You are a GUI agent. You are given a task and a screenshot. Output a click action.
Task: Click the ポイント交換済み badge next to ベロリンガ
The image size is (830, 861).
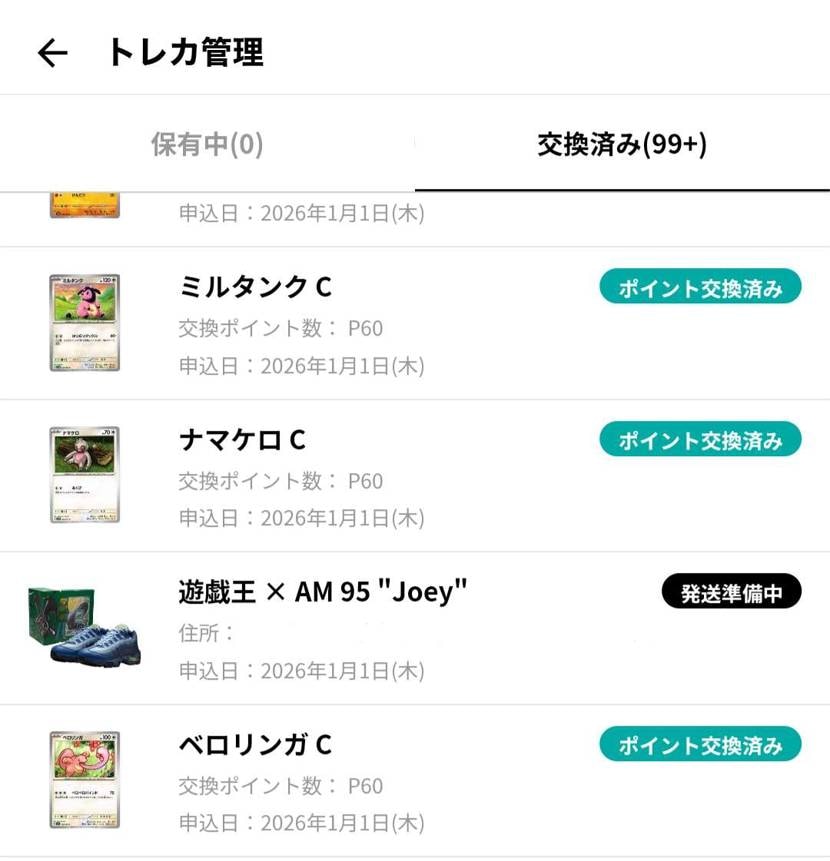point(699,744)
